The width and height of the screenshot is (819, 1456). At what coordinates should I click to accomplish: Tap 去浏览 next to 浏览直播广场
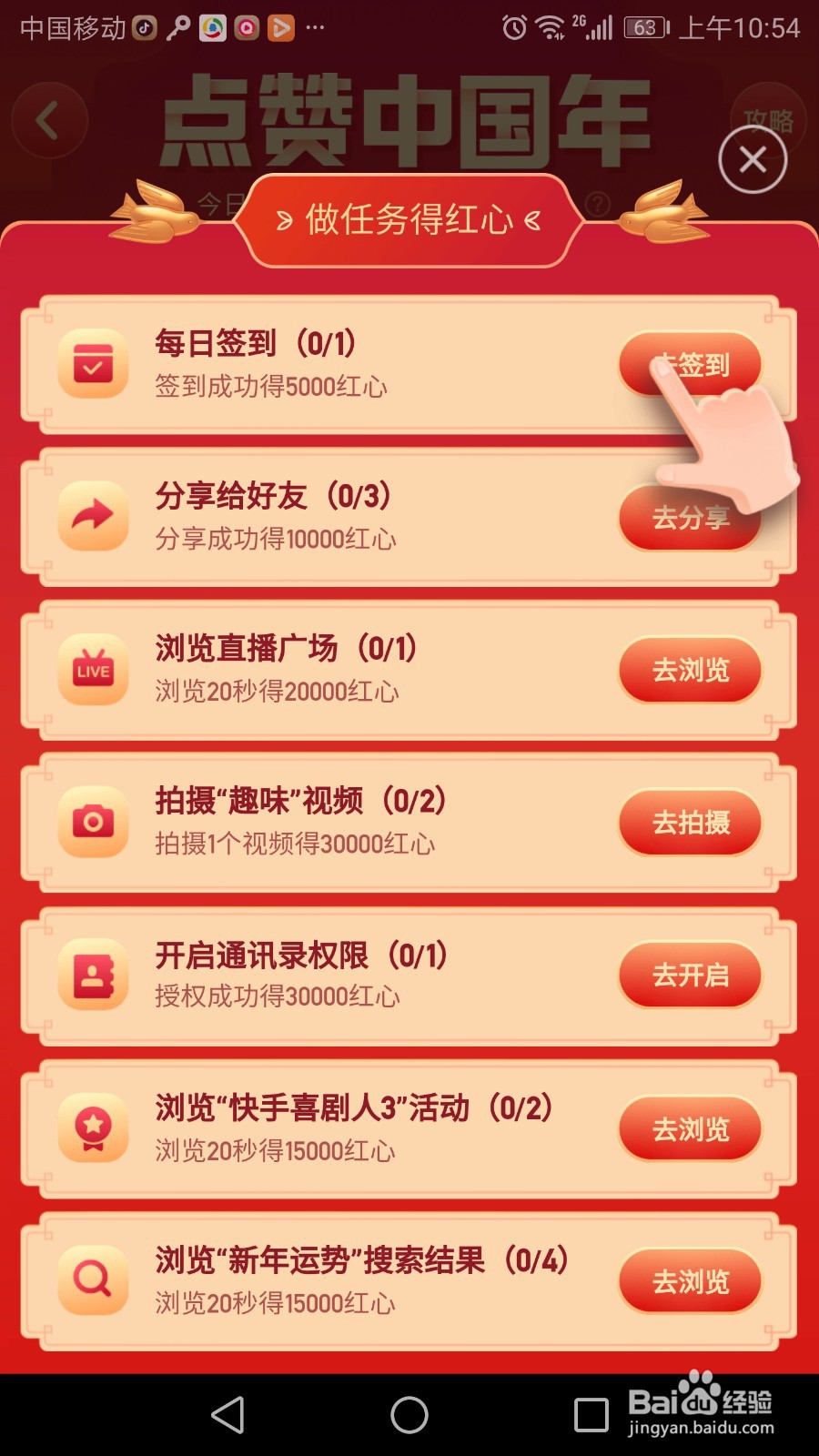tap(690, 671)
